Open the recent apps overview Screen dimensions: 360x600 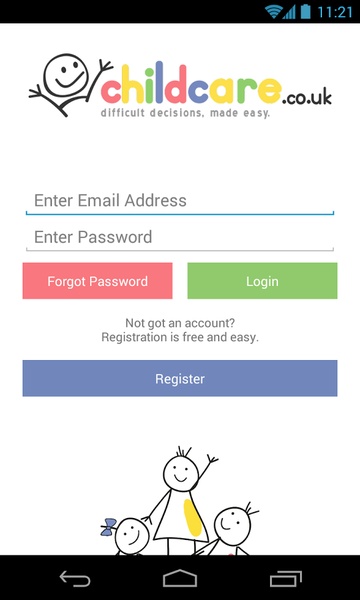285,579
